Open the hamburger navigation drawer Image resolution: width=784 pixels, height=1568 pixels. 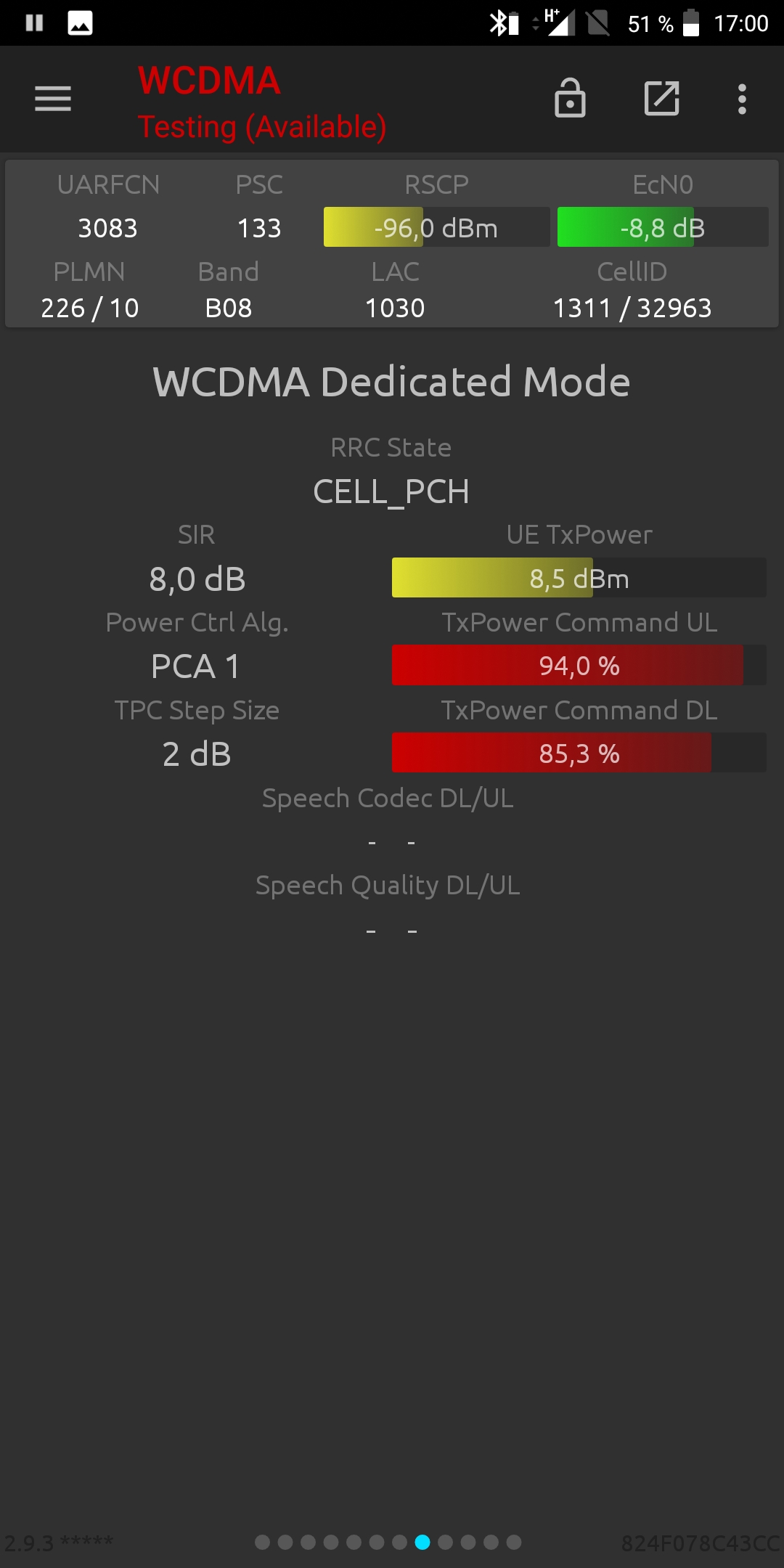click(x=53, y=99)
